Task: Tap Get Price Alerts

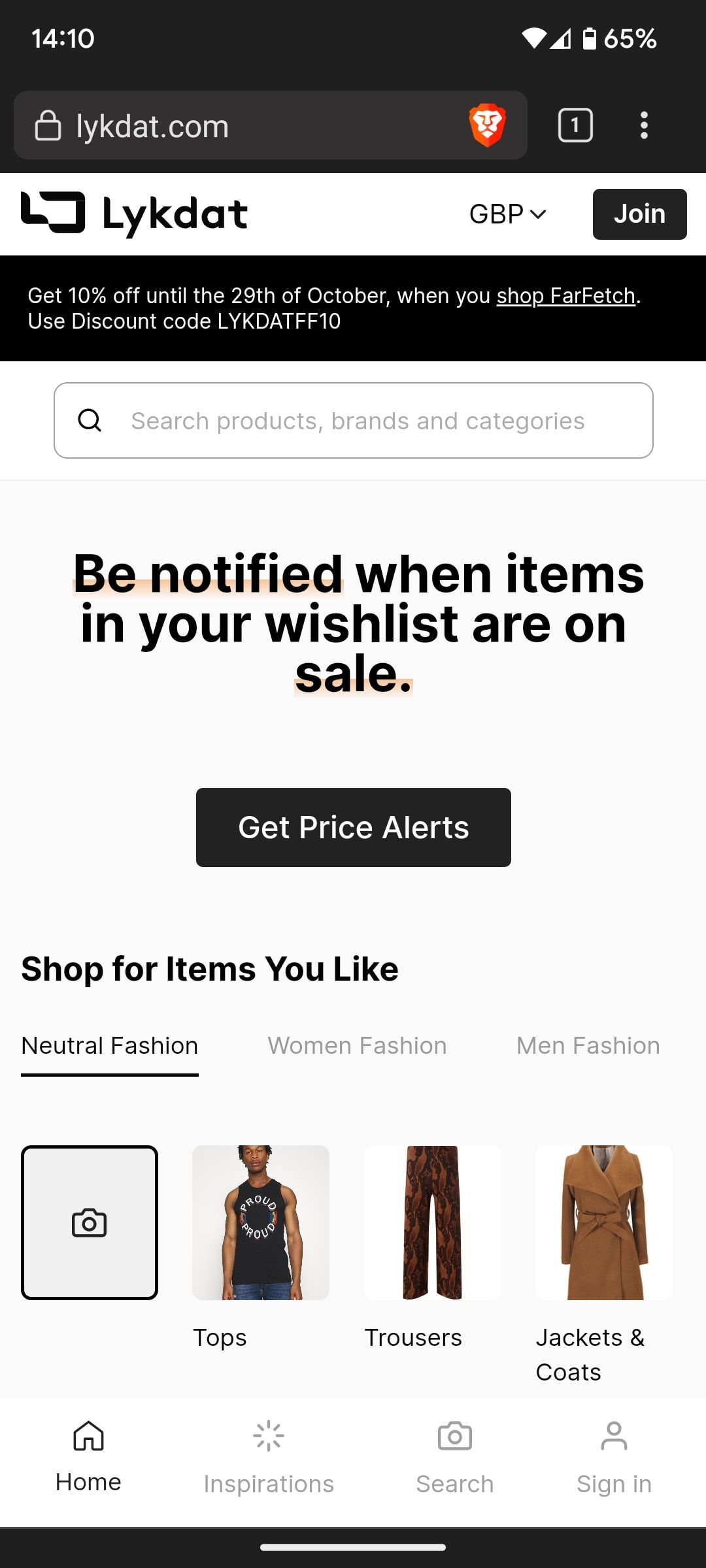Action: 354,827
